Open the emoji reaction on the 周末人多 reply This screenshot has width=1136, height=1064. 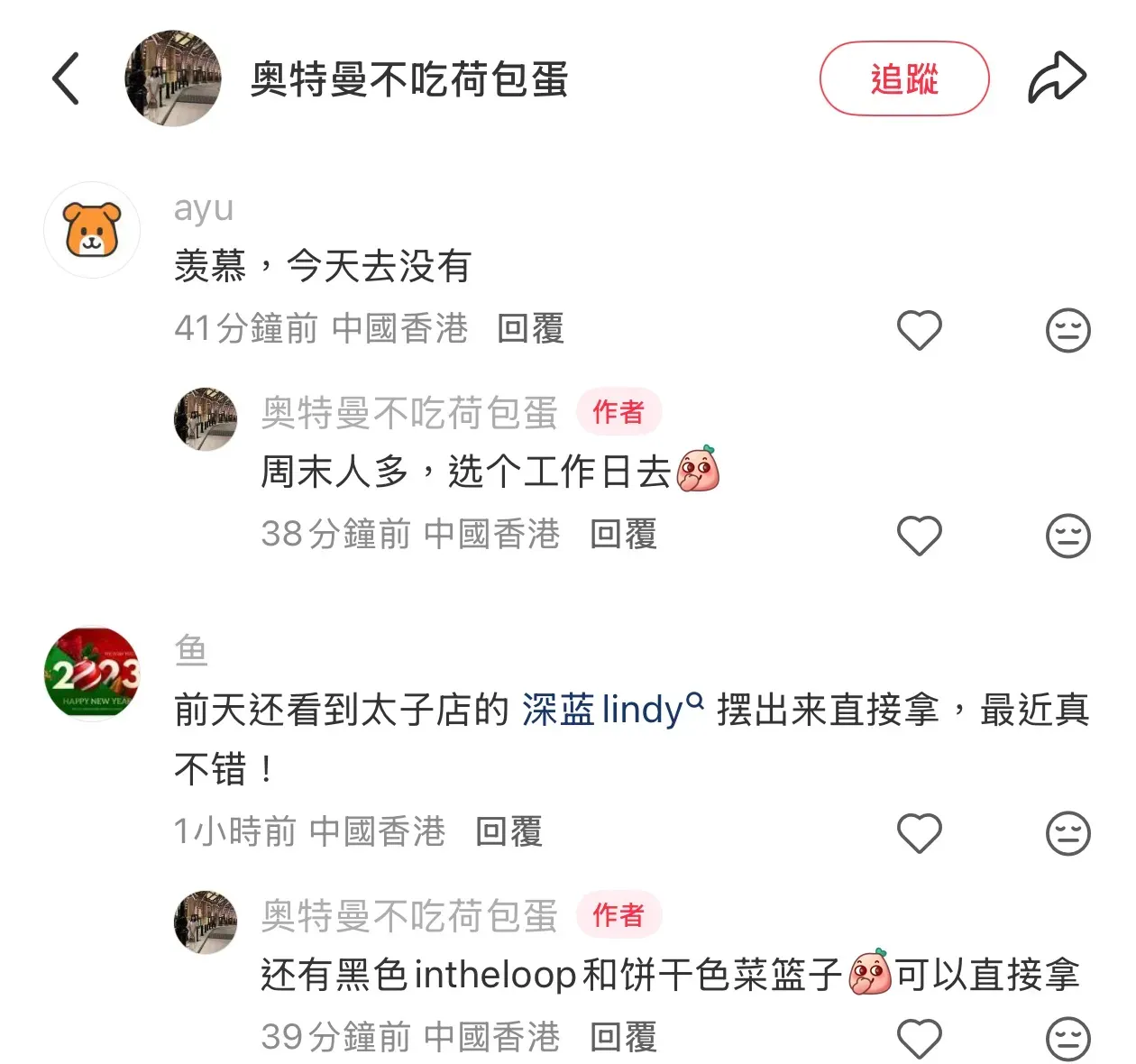pos(1067,536)
